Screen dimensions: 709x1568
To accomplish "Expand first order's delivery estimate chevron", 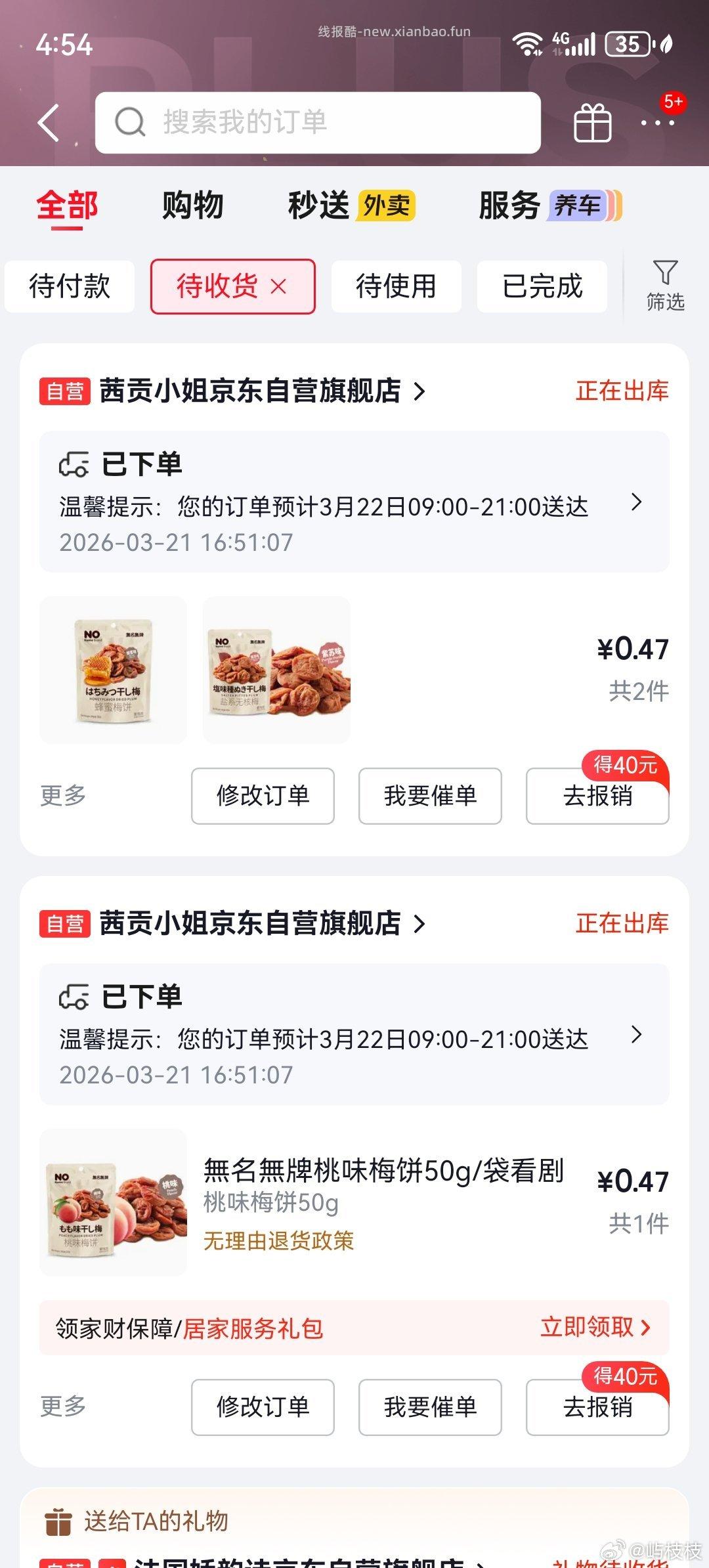I will (x=635, y=504).
